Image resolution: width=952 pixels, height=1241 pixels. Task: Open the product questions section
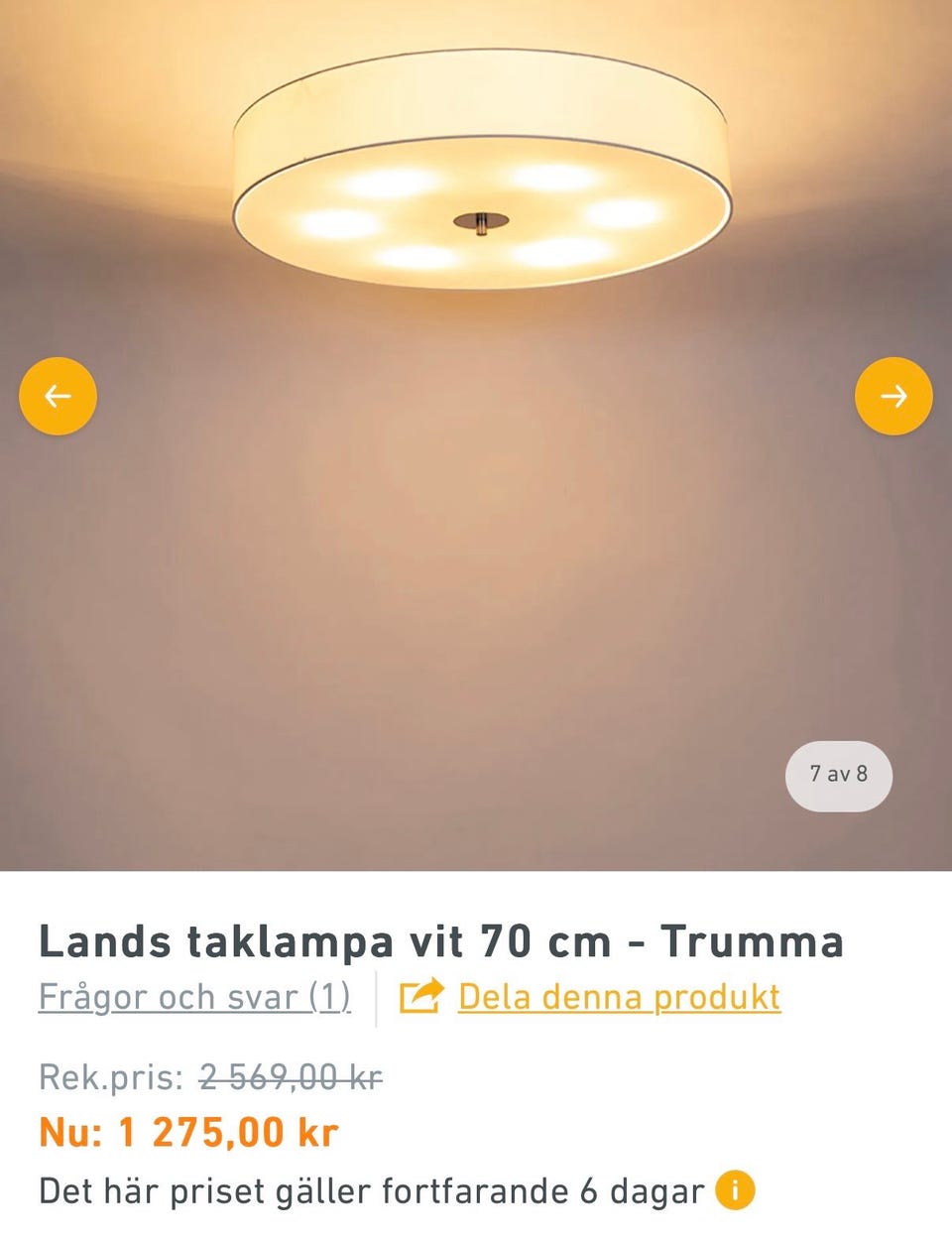tap(194, 996)
